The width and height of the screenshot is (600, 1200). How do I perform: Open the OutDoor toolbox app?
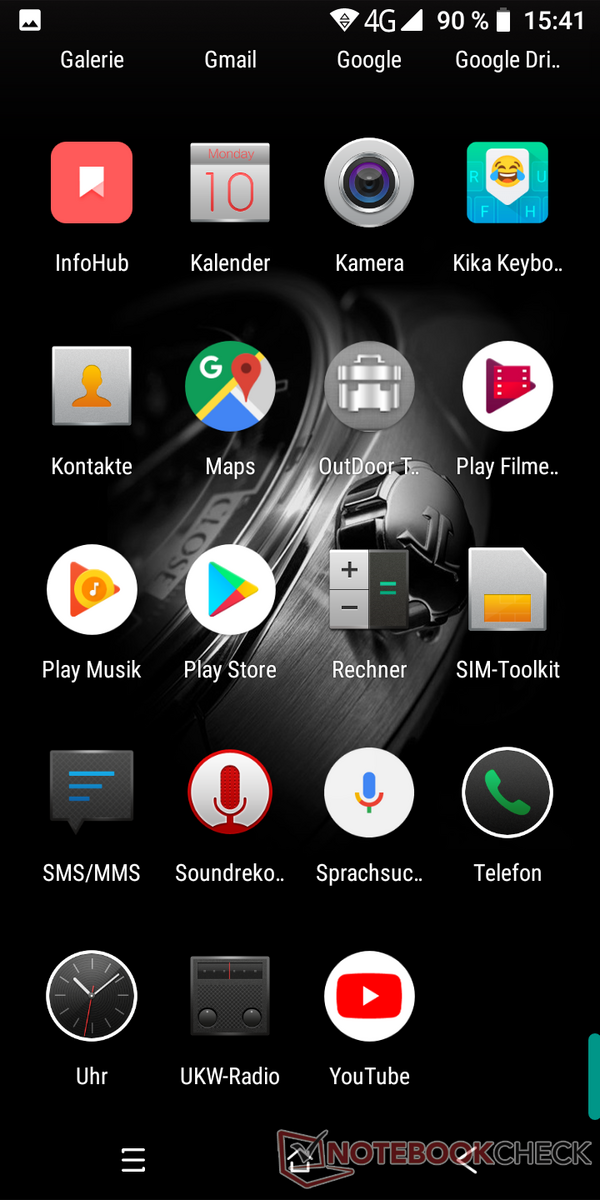click(x=369, y=387)
